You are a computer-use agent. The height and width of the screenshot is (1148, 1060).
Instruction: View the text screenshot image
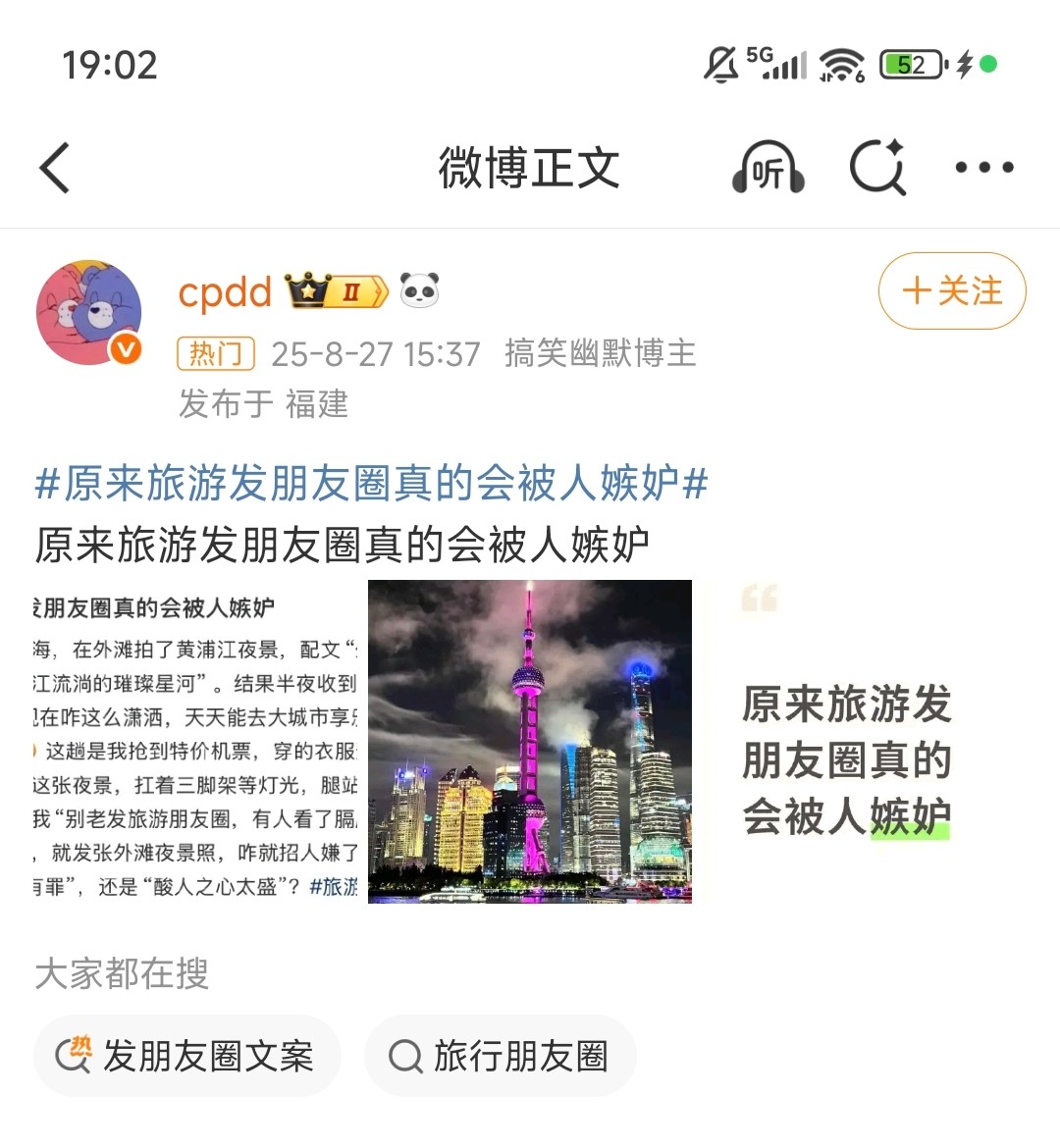(x=195, y=741)
